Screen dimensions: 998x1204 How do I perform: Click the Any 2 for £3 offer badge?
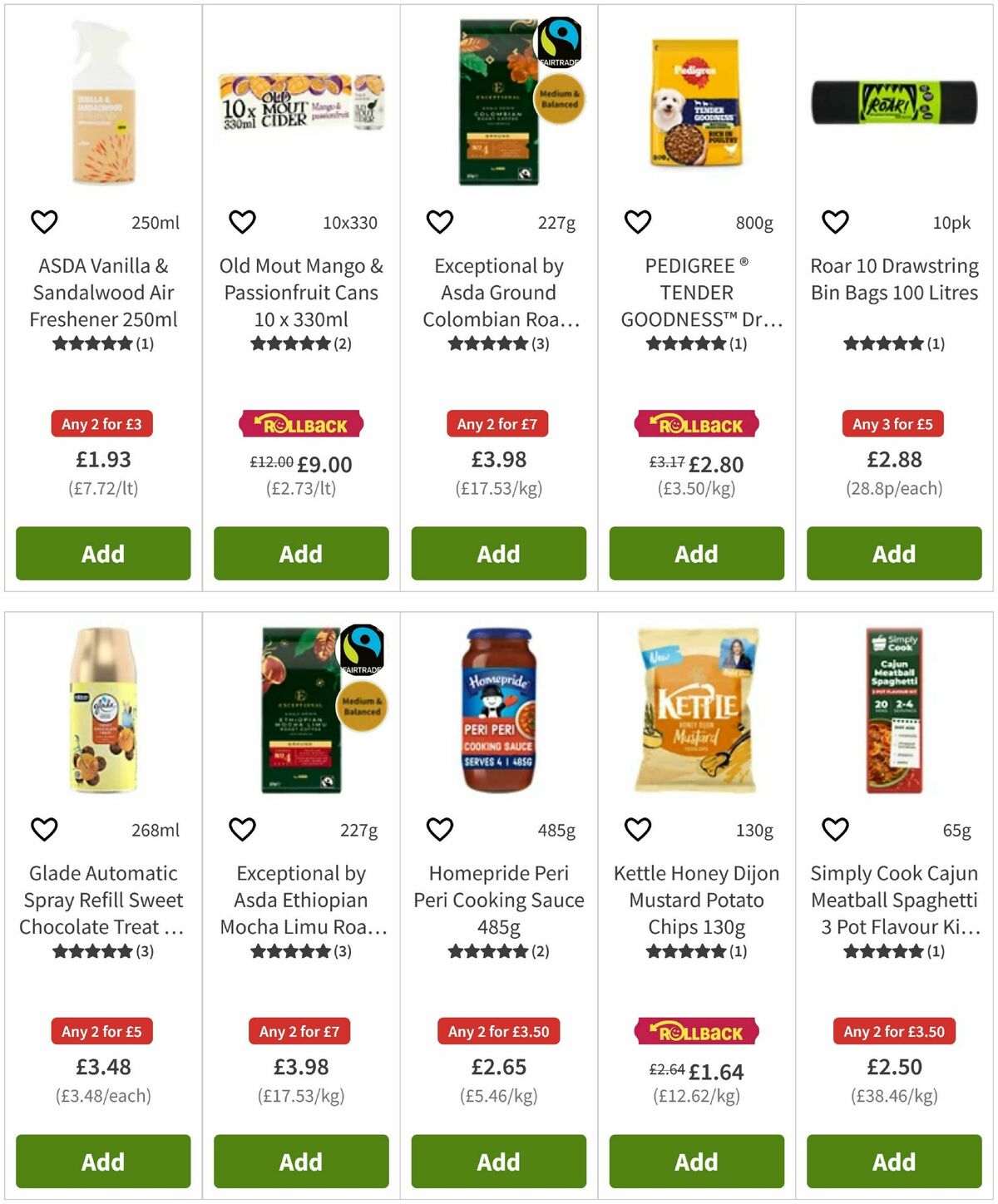102,423
